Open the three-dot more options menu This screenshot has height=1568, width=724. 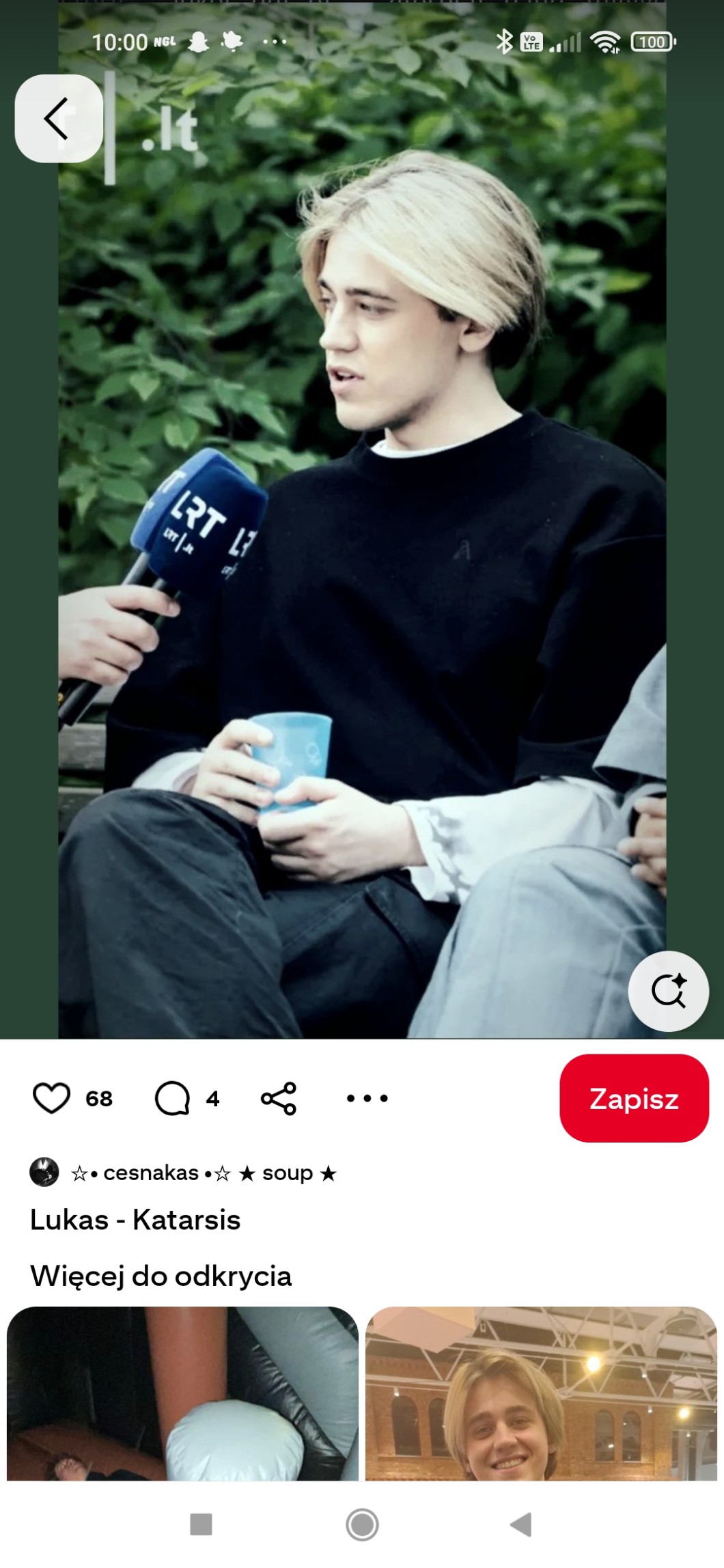367,1098
